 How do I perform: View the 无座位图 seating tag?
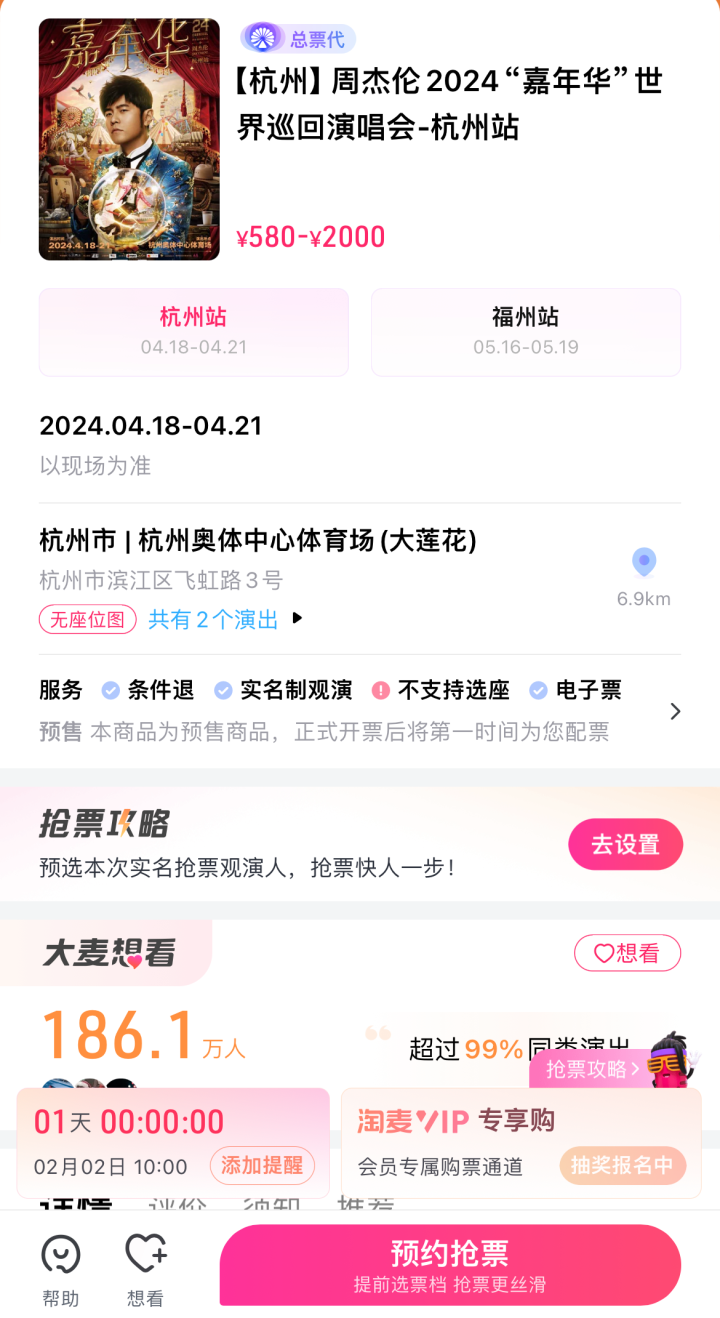(x=88, y=619)
